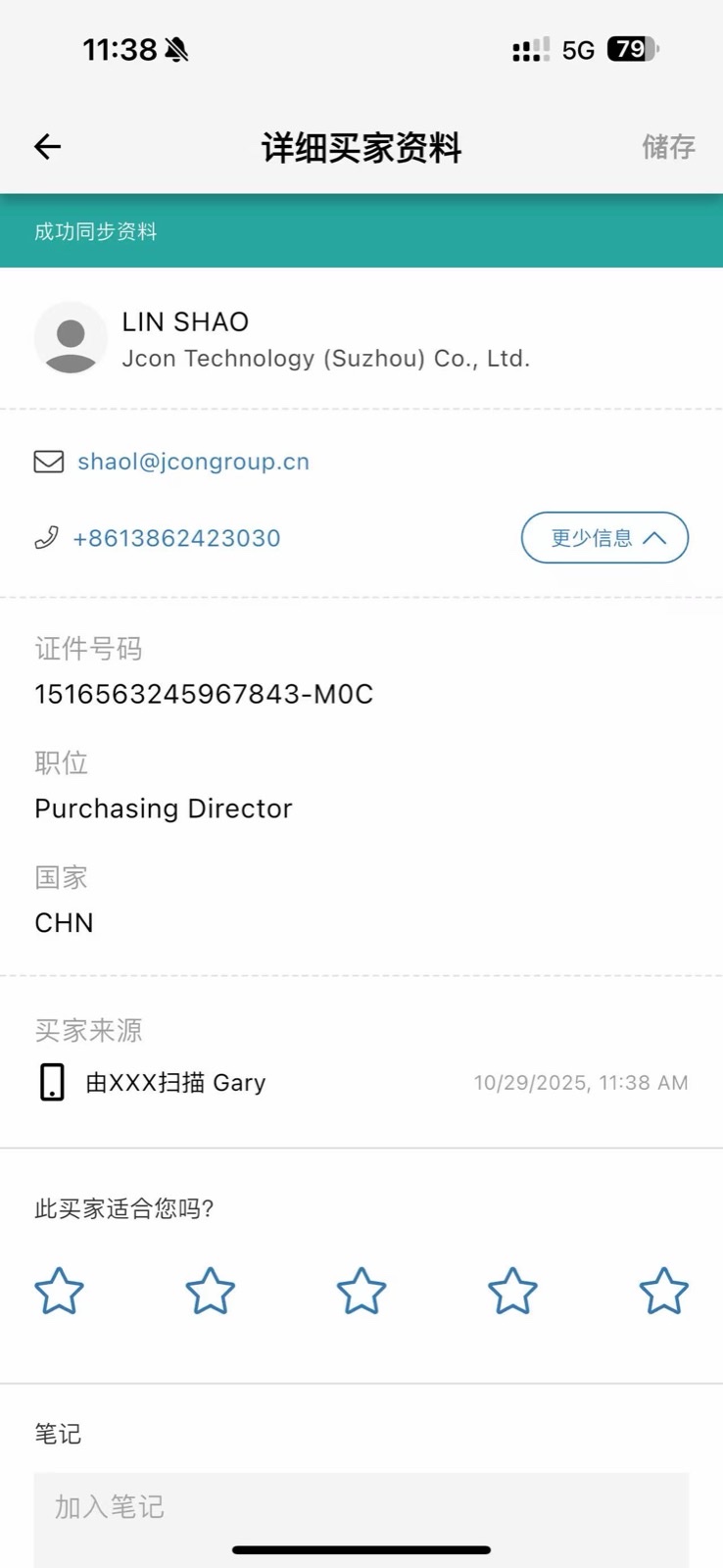
Task: Open email link shaol@jcongroup.cn
Action: [193, 462]
